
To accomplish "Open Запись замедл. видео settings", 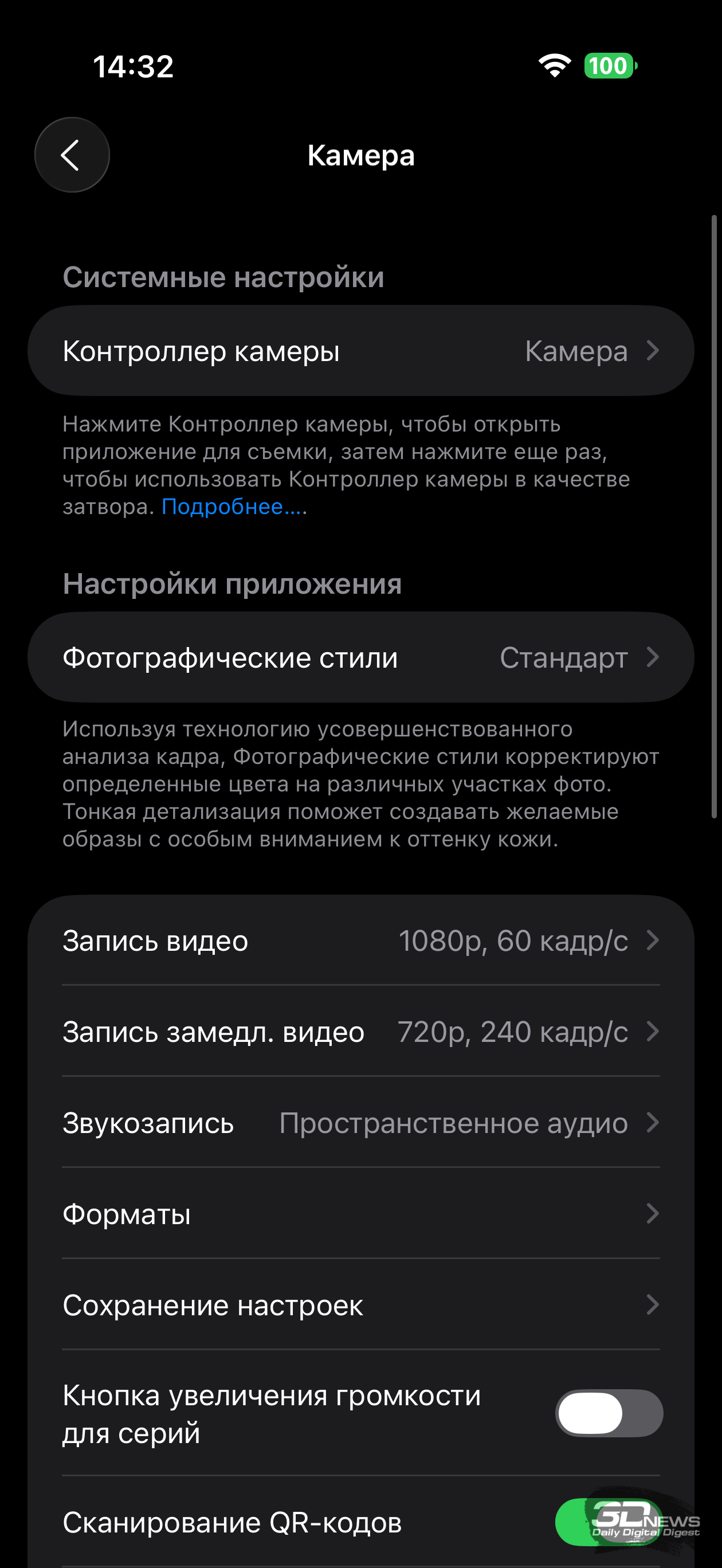I will tap(360, 1032).
